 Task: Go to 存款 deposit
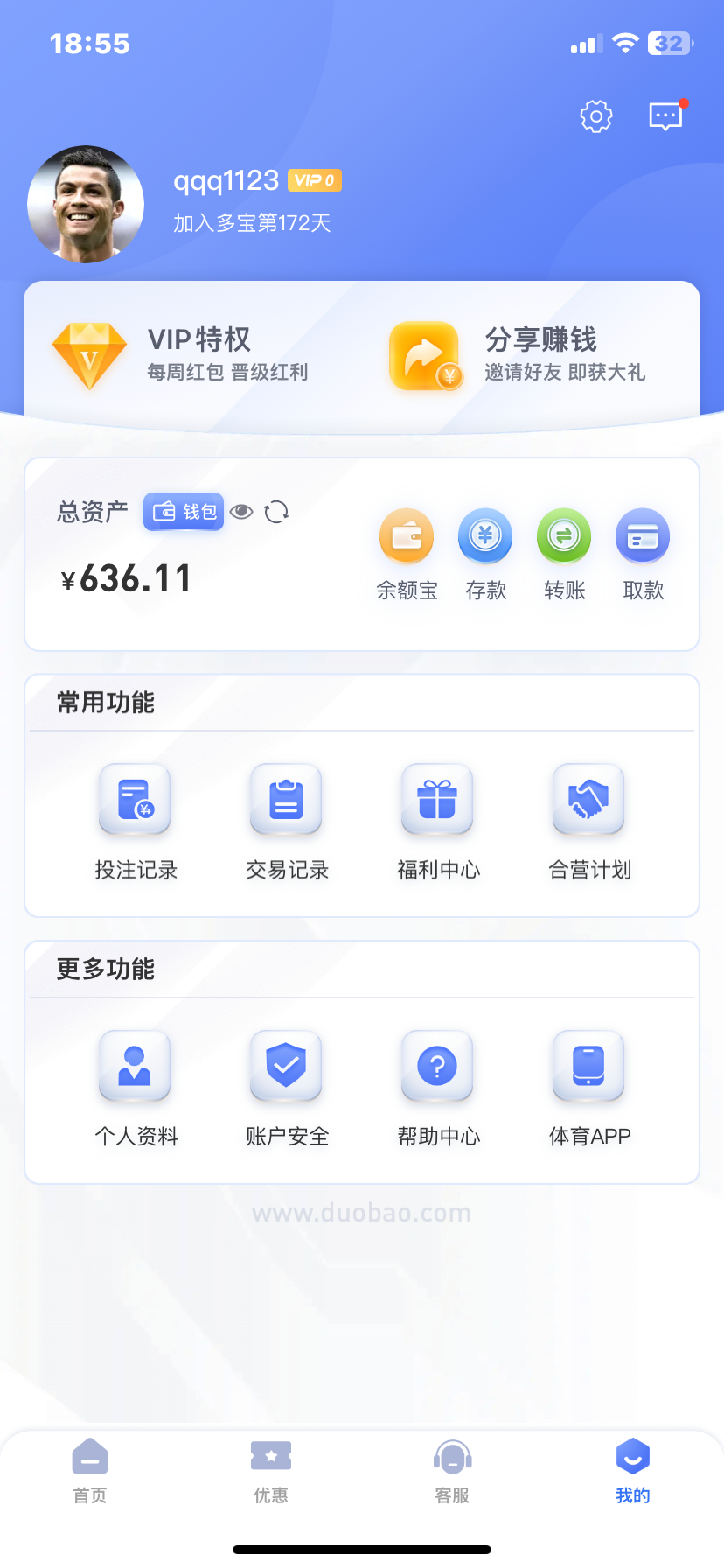click(485, 553)
